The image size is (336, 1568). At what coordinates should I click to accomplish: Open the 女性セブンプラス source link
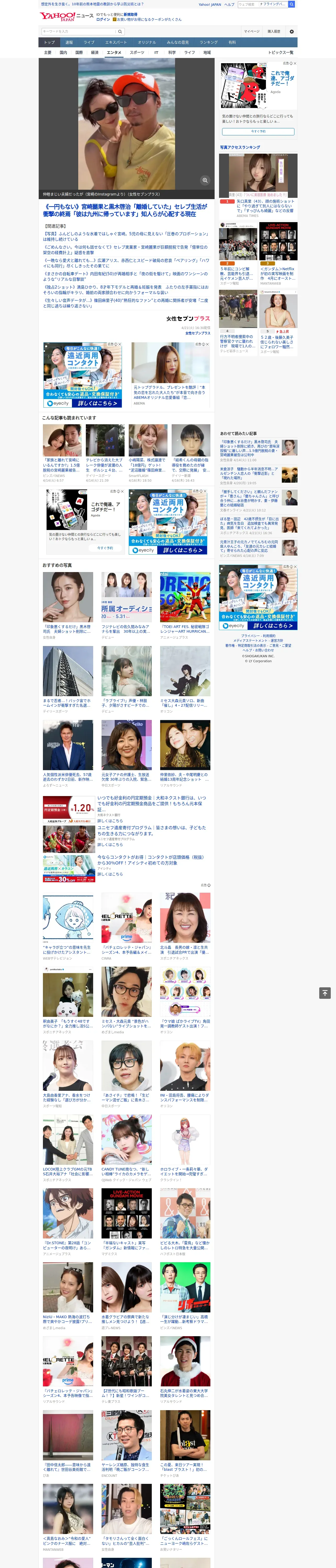pyautogui.click(x=198, y=333)
